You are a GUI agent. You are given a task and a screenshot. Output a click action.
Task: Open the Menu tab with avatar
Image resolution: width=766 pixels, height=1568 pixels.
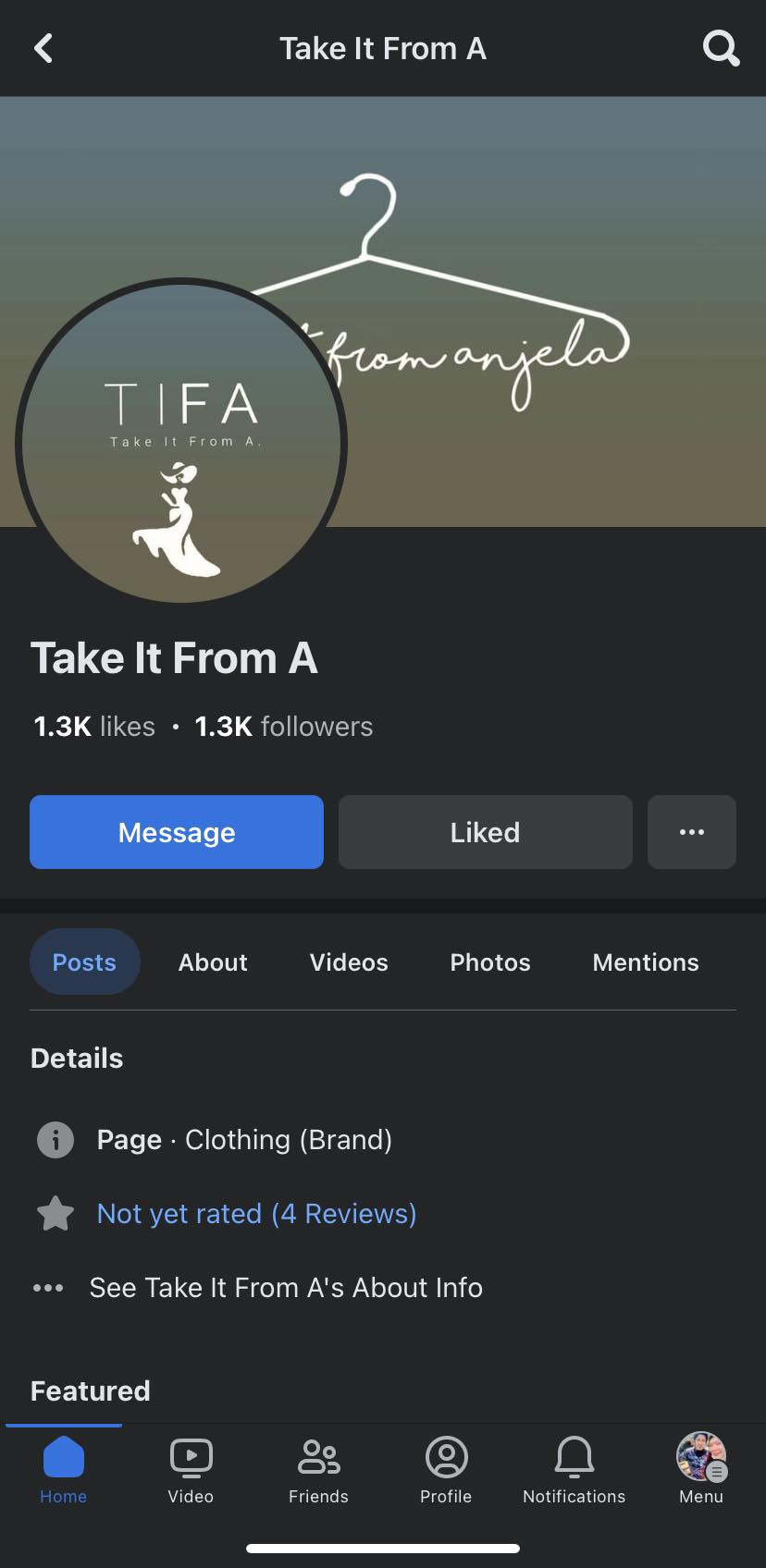coord(701,1470)
